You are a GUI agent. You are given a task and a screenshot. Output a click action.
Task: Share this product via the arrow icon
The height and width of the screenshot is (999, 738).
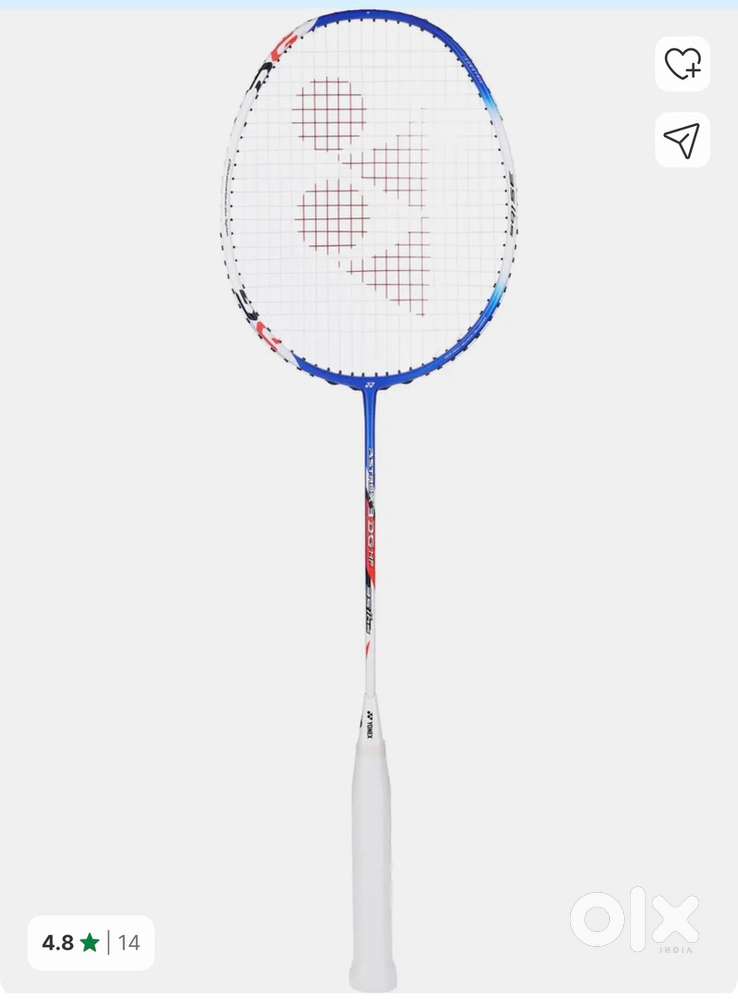(682, 140)
